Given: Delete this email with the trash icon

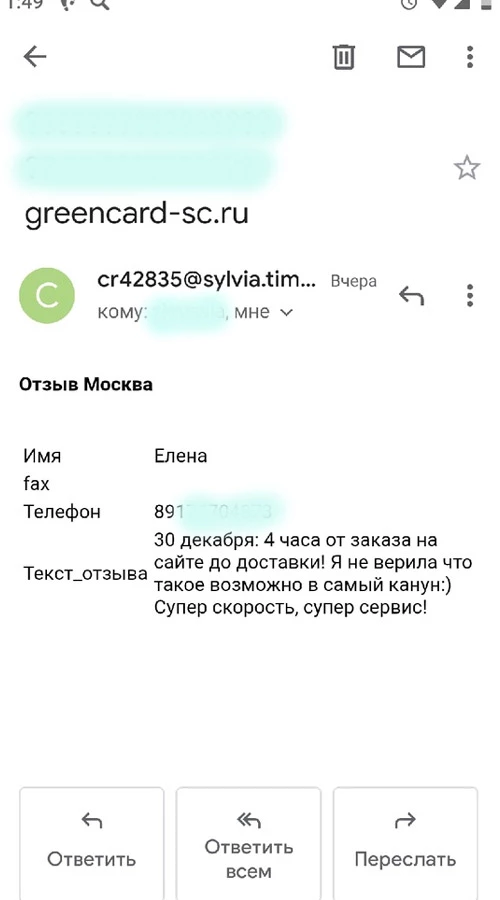Looking at the screenshot, I should click(344, 57).
